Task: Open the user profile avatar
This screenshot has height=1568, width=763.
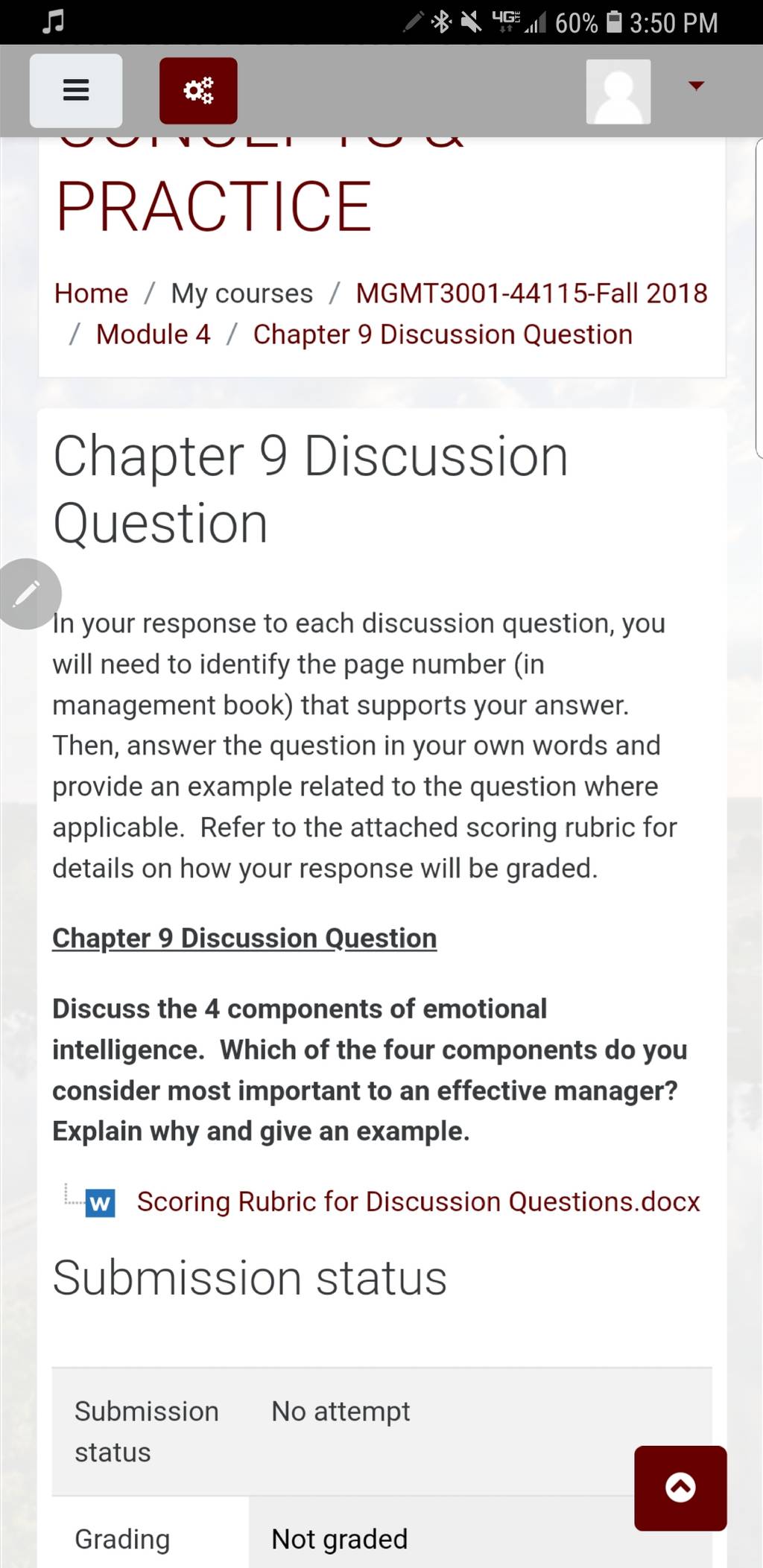Action: pos(618,92)
